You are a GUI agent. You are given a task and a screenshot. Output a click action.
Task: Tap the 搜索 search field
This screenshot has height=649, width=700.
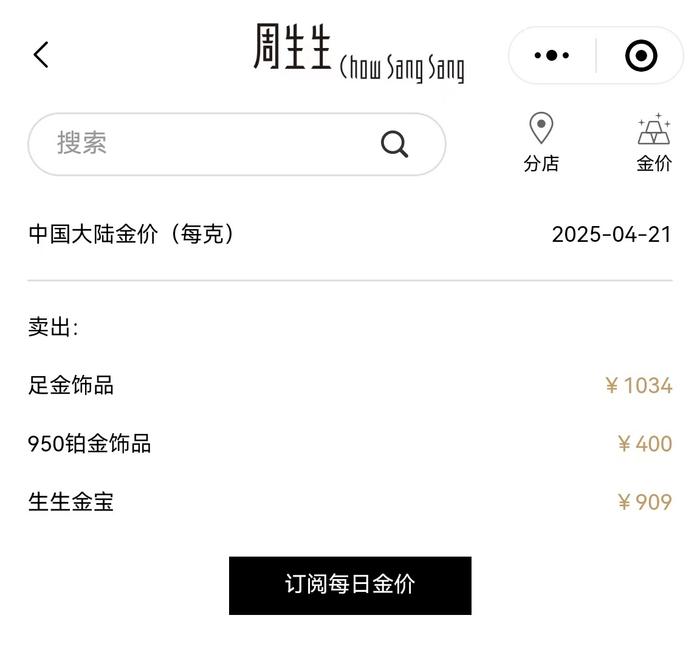click(x=200, y=144)
